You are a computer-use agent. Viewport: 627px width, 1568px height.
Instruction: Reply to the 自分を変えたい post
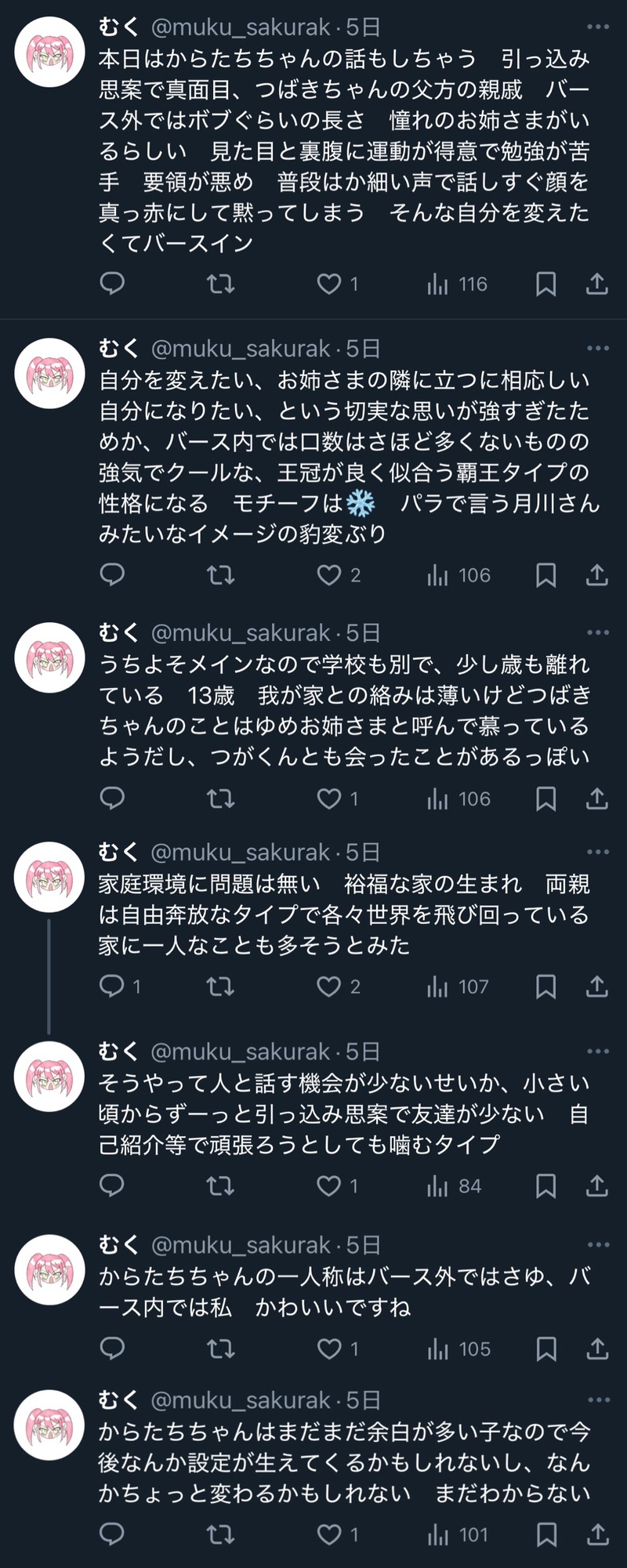click(x=113, y=575)
